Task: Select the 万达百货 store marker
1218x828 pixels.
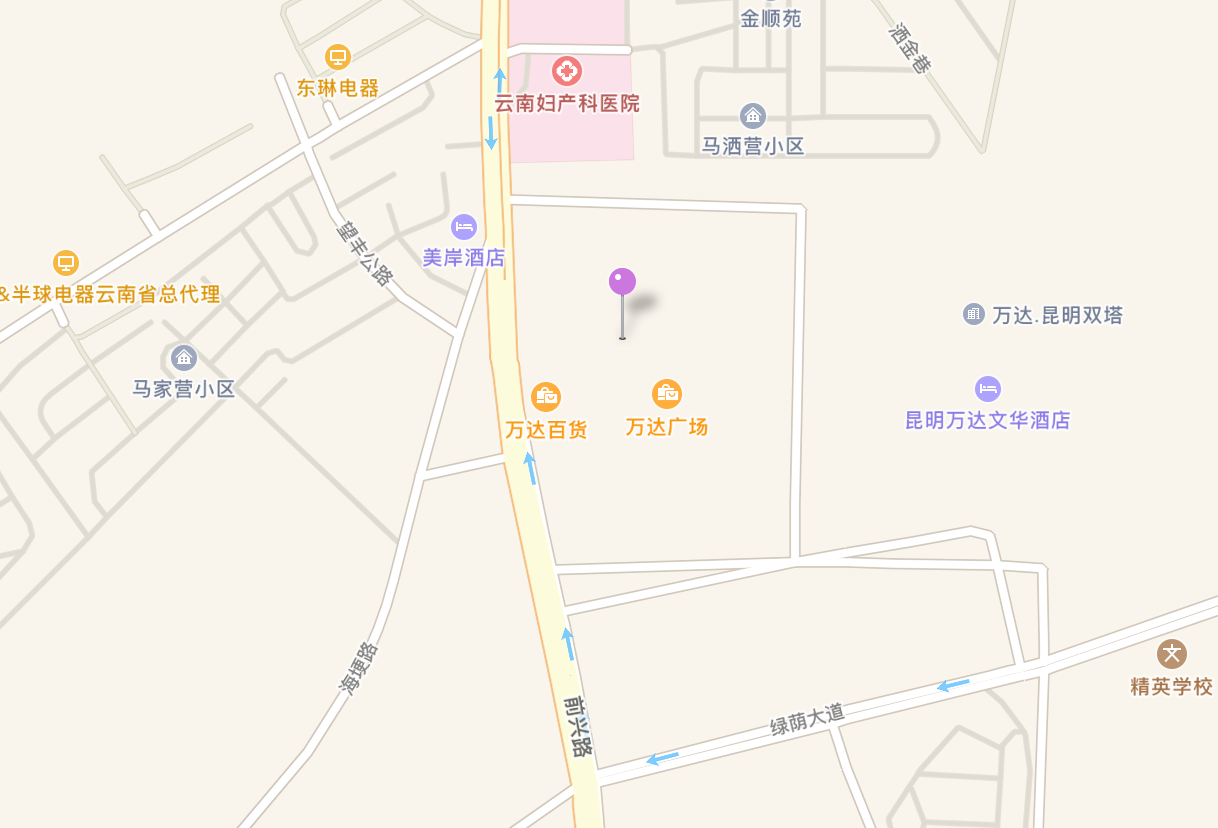Action: pyautogui.click(x=546, y=397)
